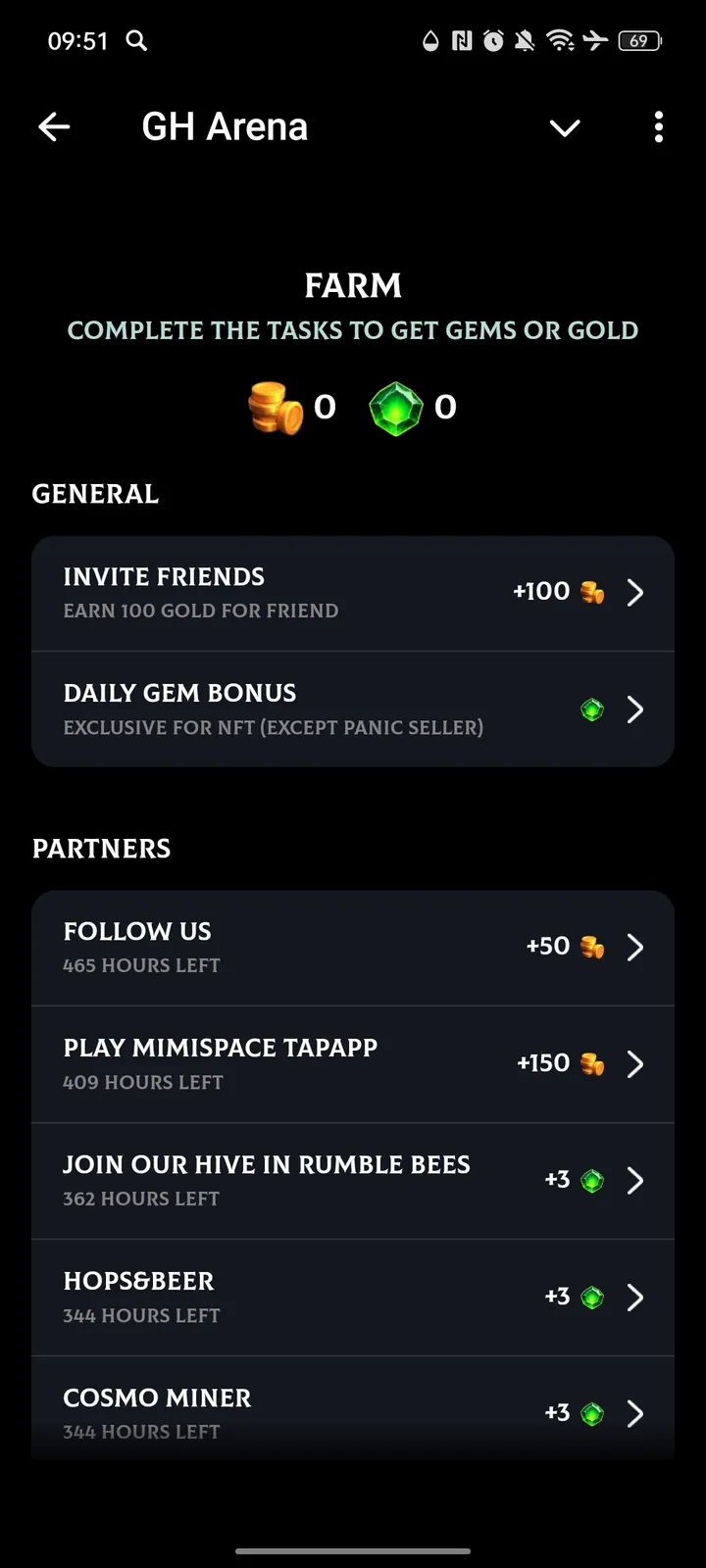
Task: Open the Invite Friends task via its chevron
Action: tap(635, 592)
